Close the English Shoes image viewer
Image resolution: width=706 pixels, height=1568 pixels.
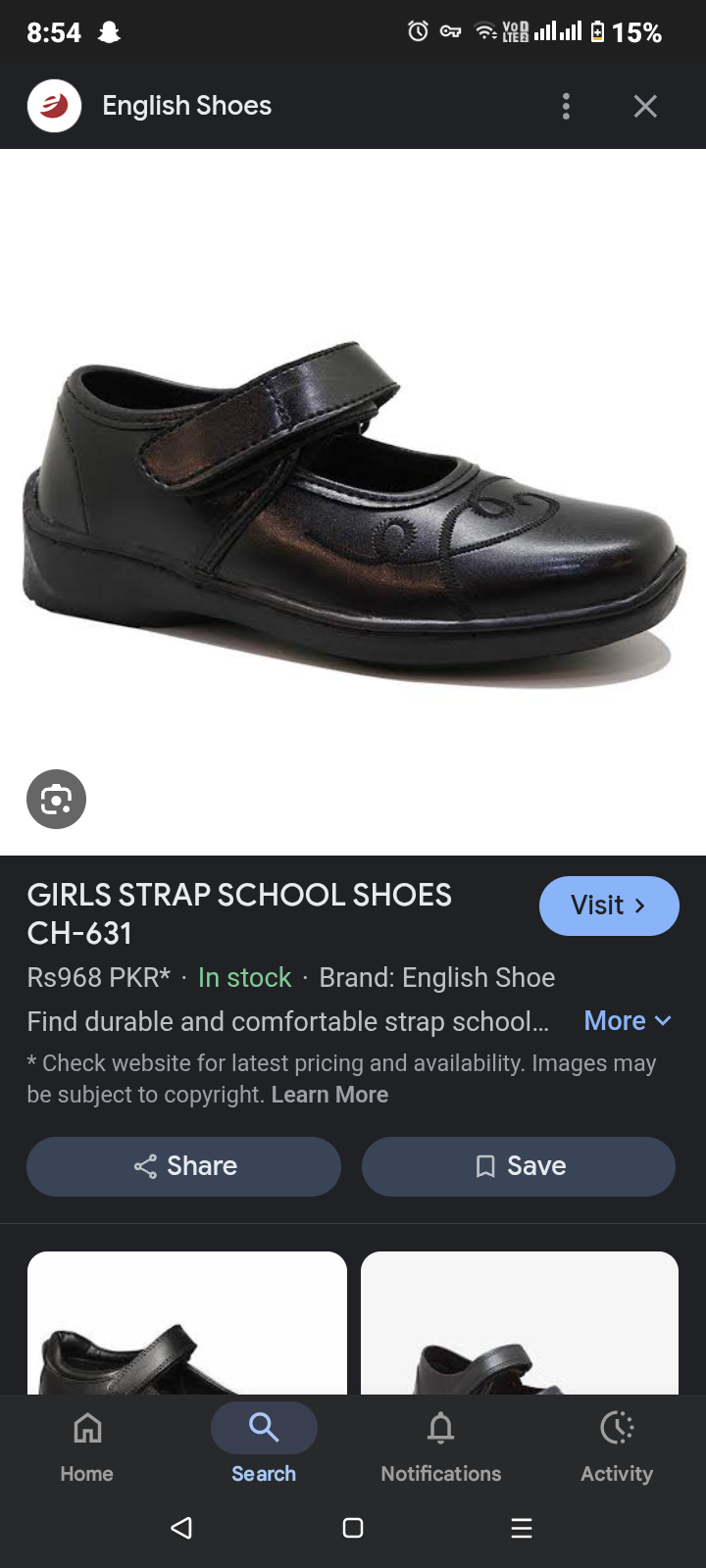click(x=644, y=106)
